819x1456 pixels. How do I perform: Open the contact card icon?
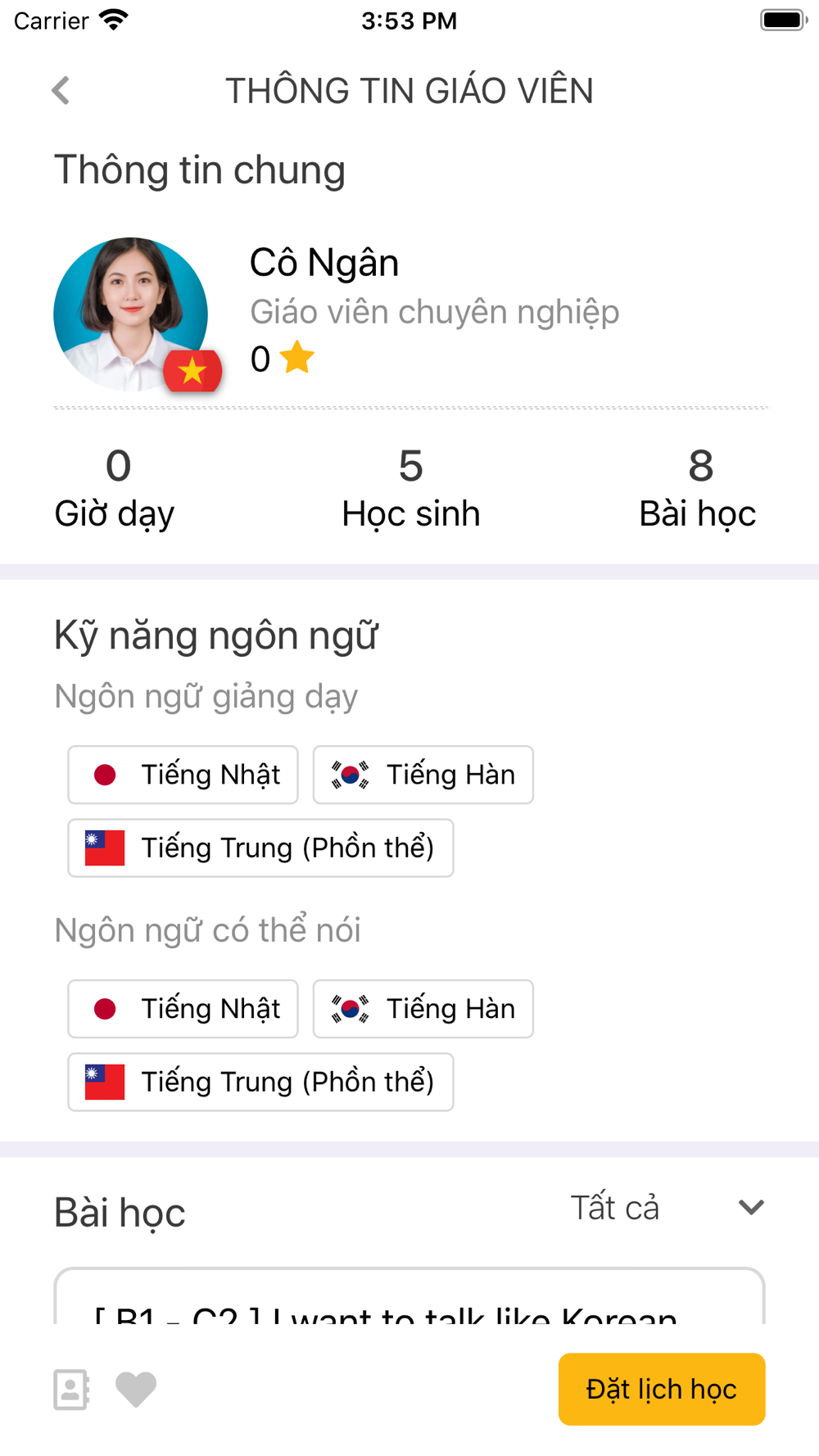[71, 1390]
